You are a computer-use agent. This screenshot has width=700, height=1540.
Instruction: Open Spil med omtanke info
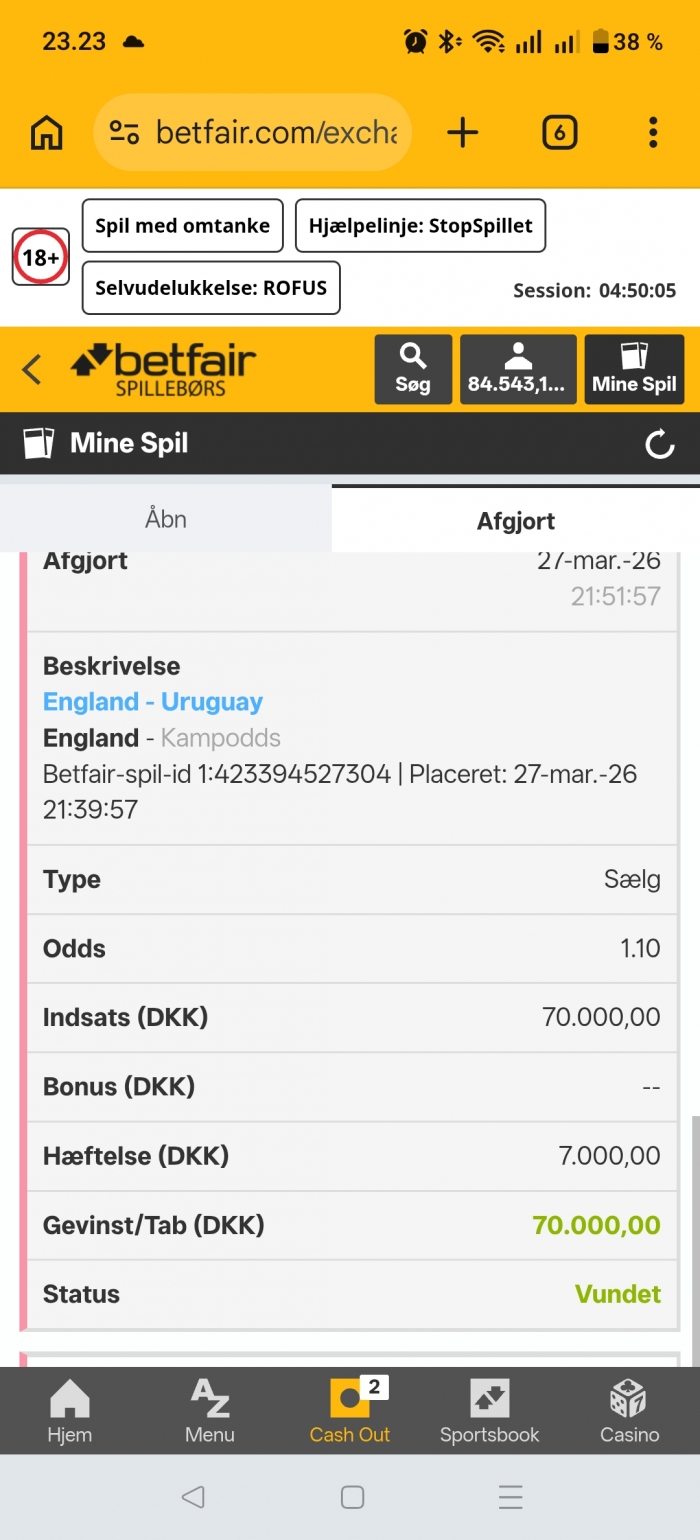point(182,226)
